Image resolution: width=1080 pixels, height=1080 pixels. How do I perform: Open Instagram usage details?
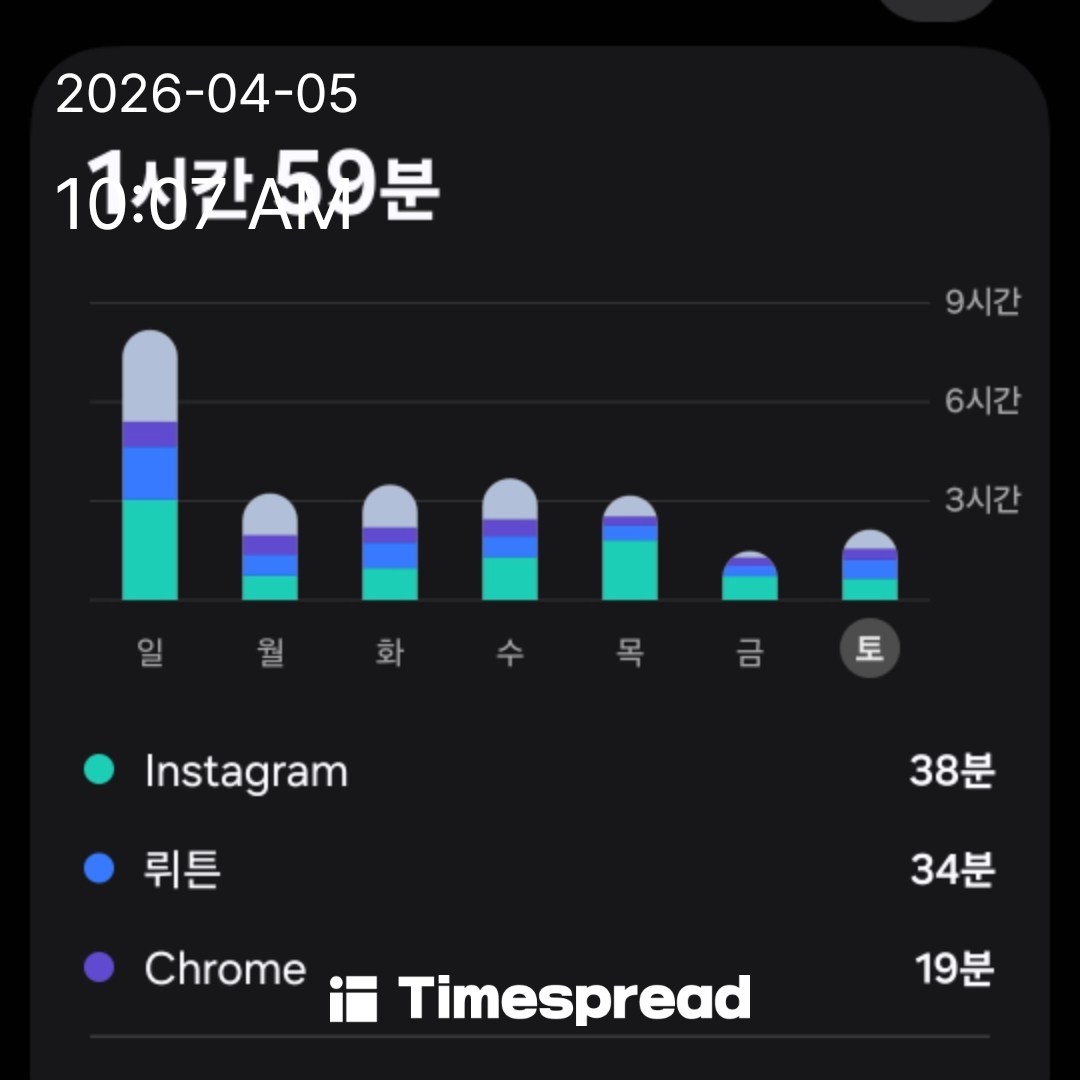[540, 771]
